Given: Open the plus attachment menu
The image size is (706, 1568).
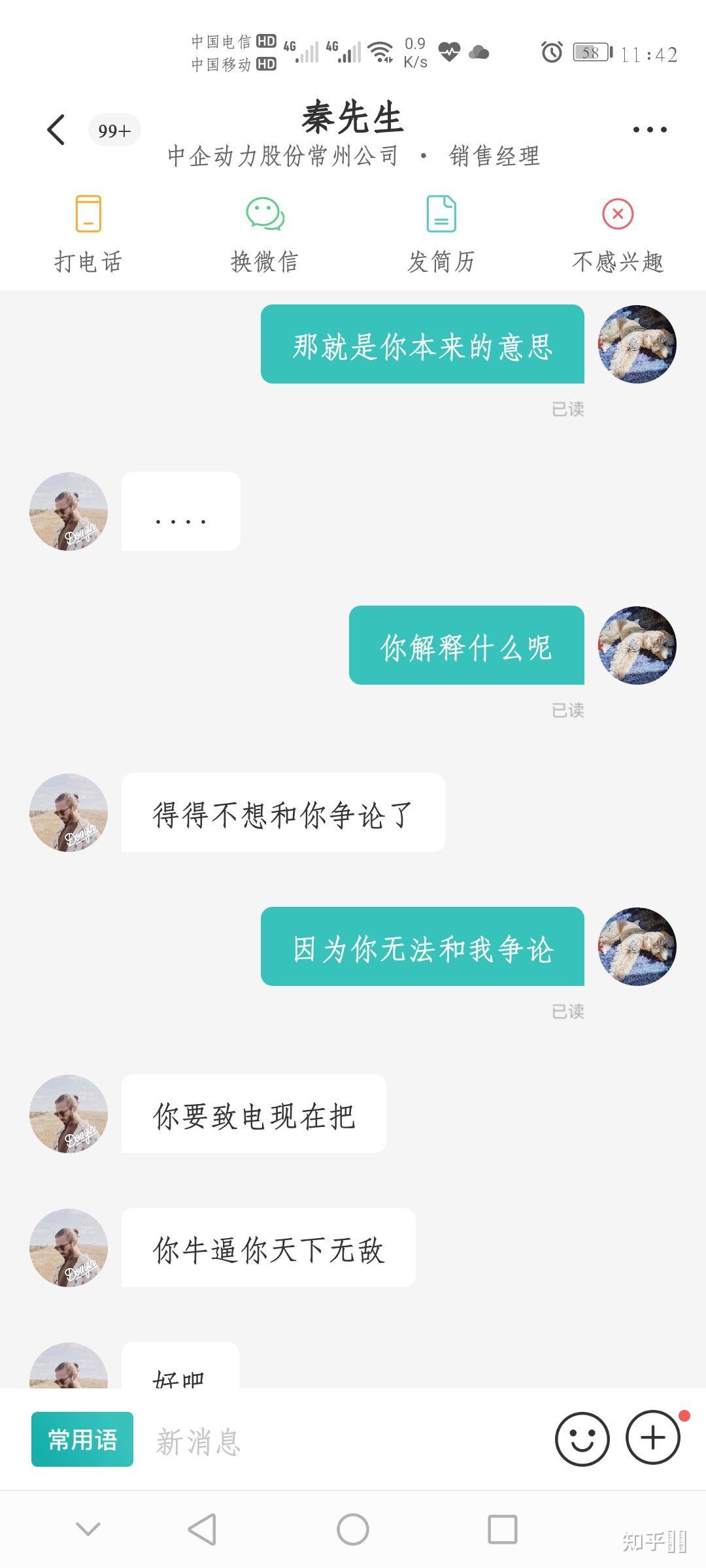Looking at the screenshot, I should tap(653, 1437).
